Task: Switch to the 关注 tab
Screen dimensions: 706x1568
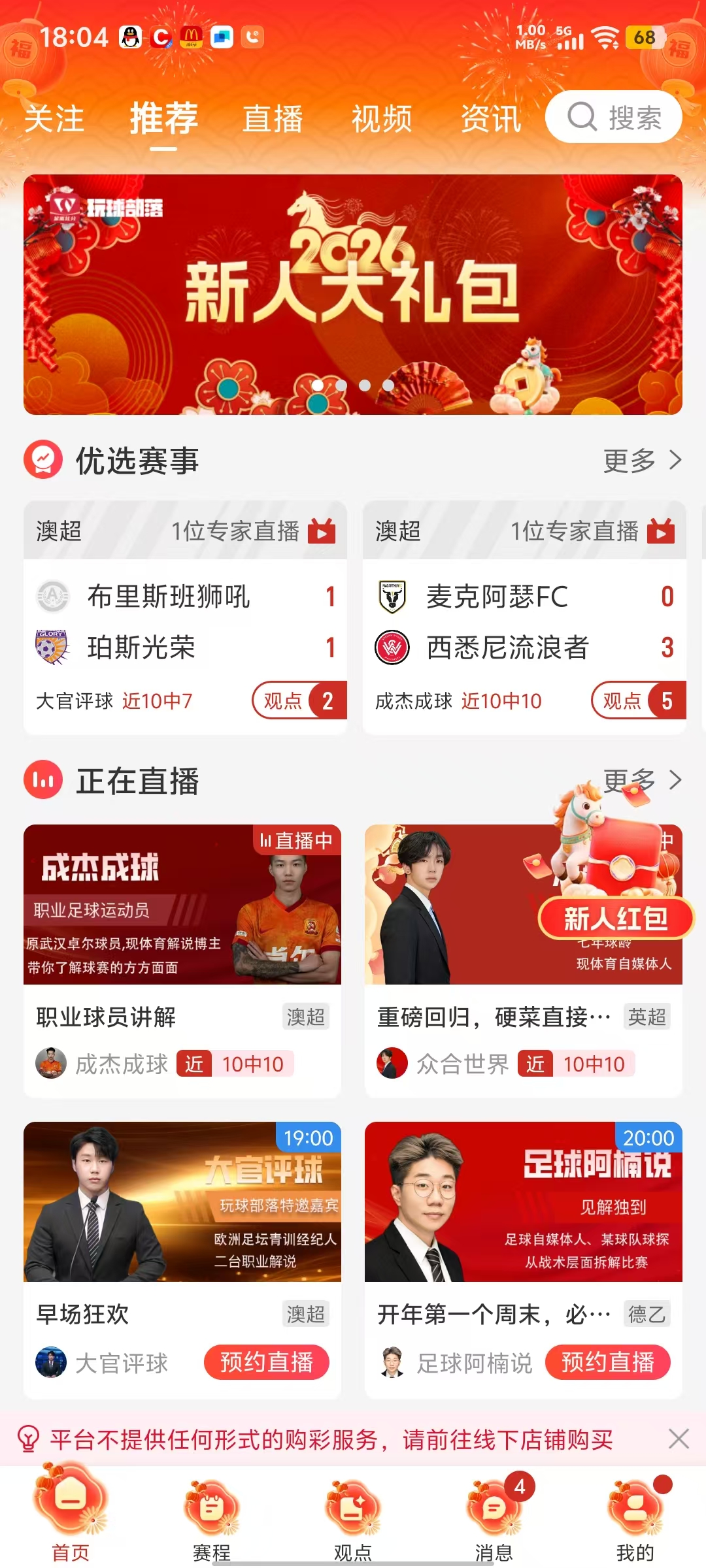Action: click(x=54, y=119)
